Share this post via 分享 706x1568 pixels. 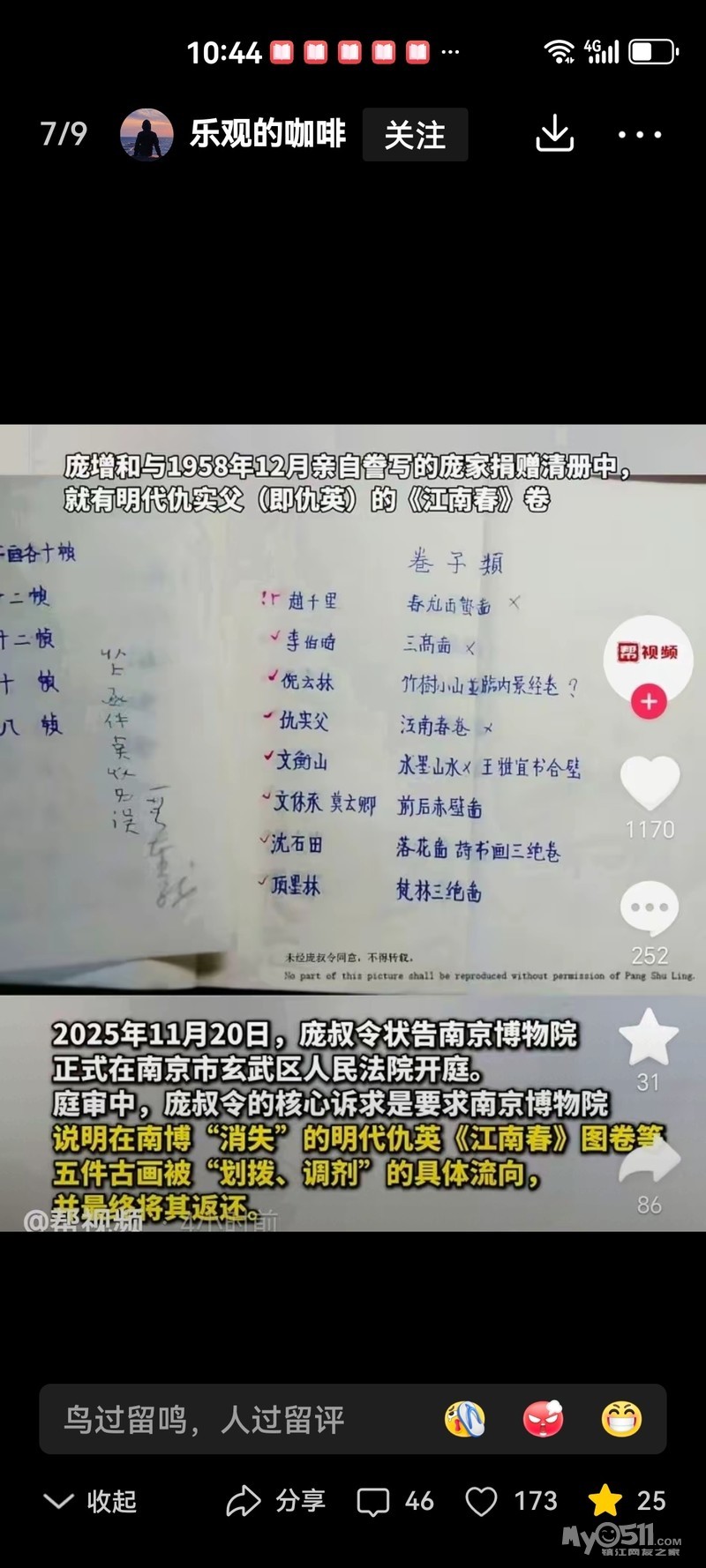(276, 1501)
